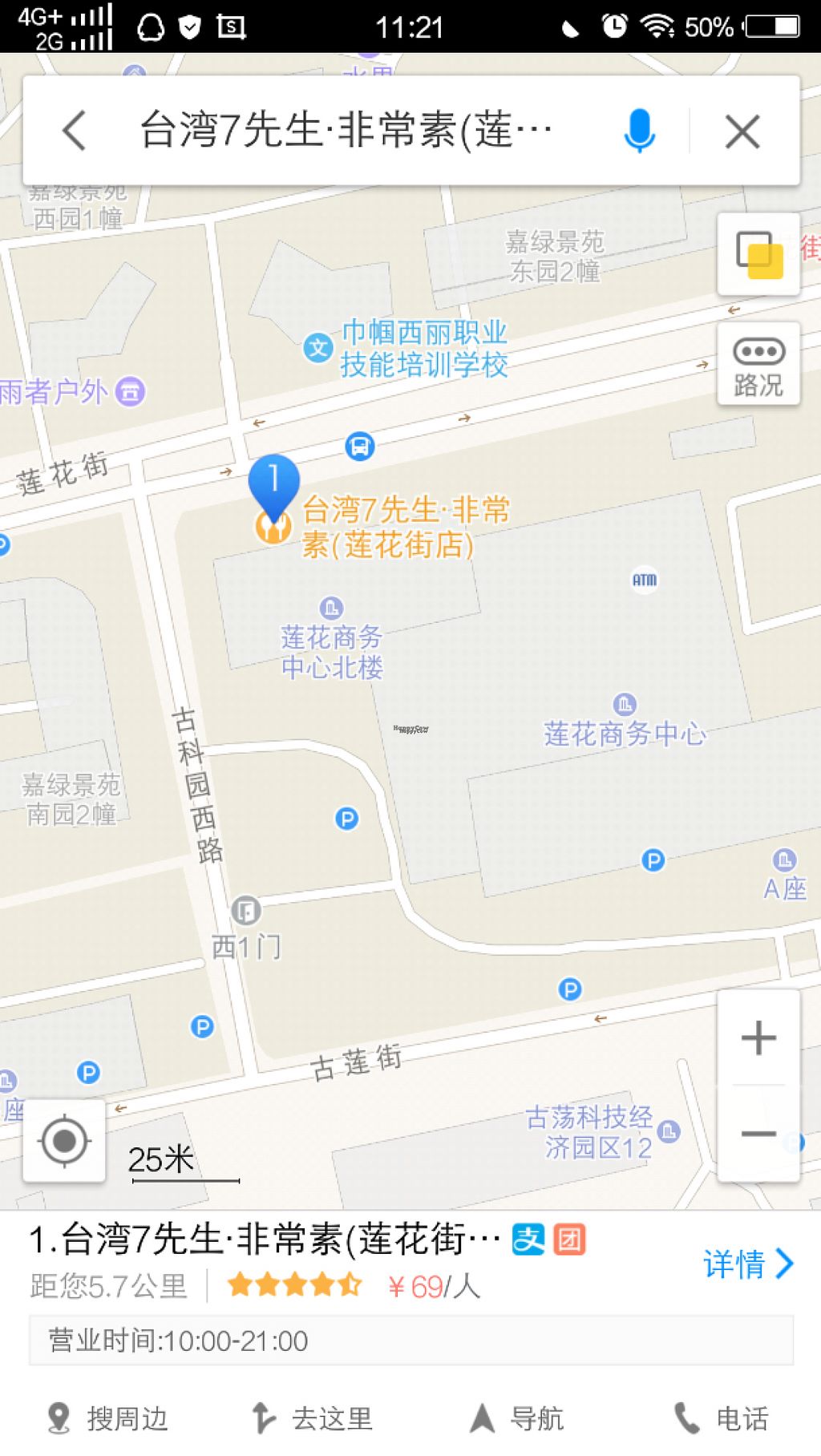The height and width of the screenshot is (1456, 821).
Task: Open 详情 details for the restaurant
Action: pos(747,1264)
